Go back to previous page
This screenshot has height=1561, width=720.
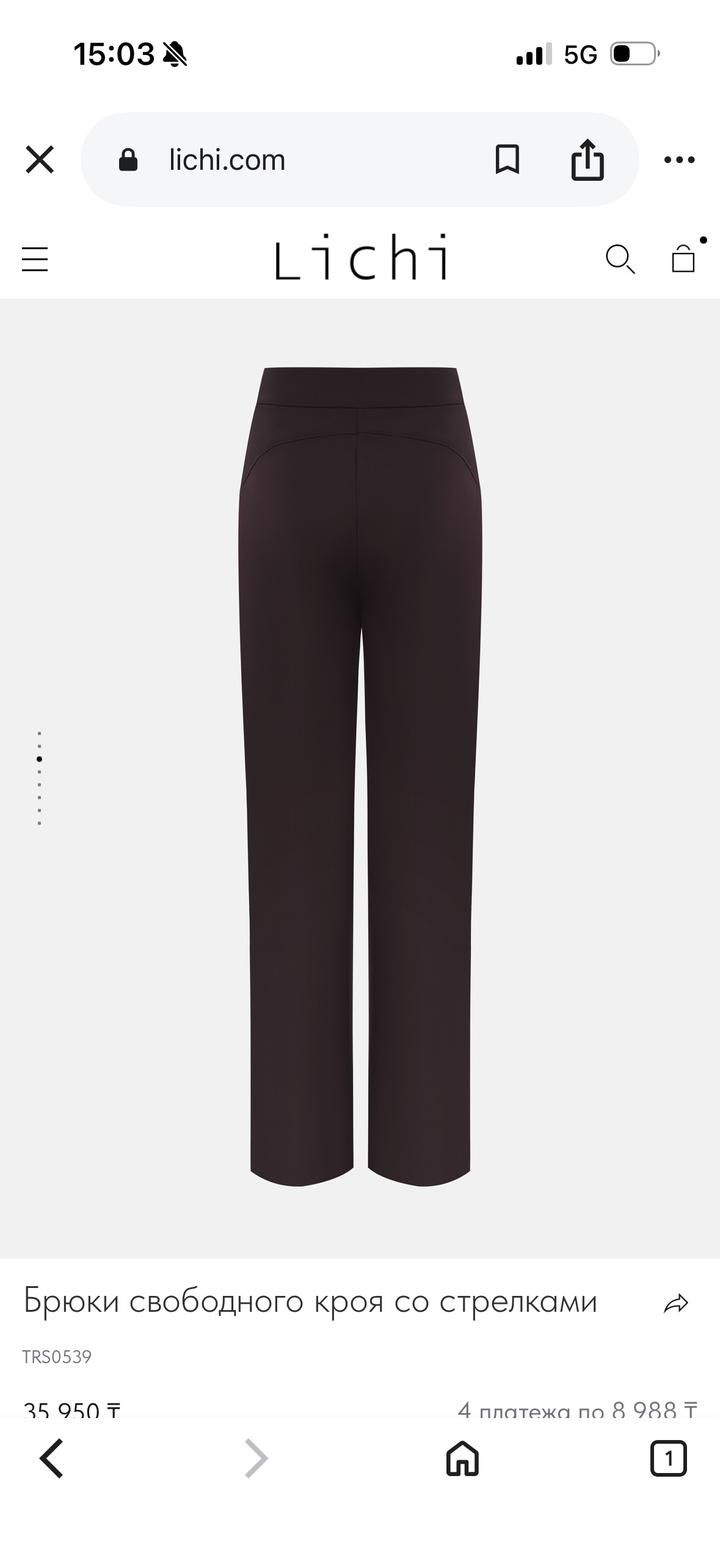[x=52, y=1458]
